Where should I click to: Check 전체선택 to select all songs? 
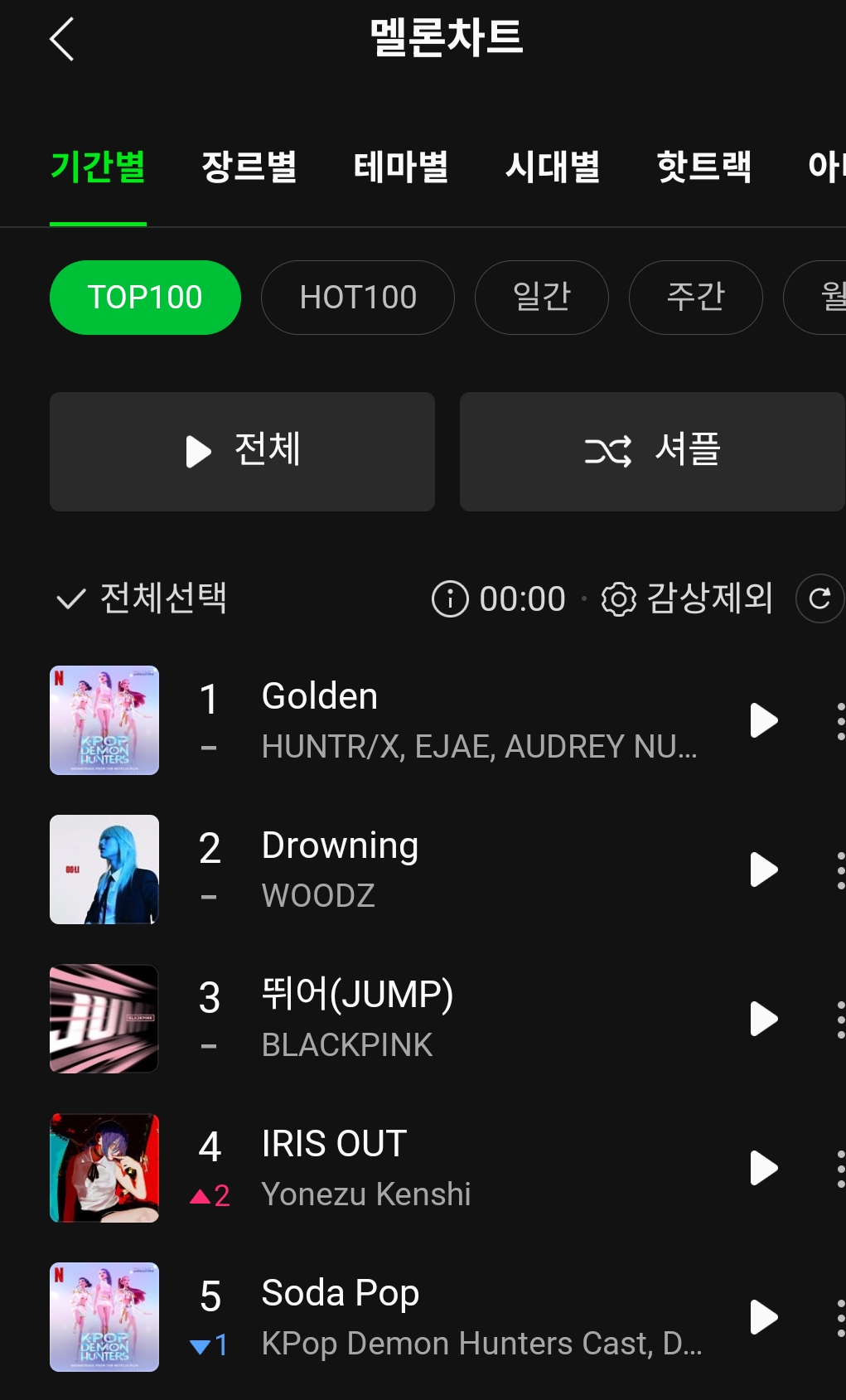(141, 598)
